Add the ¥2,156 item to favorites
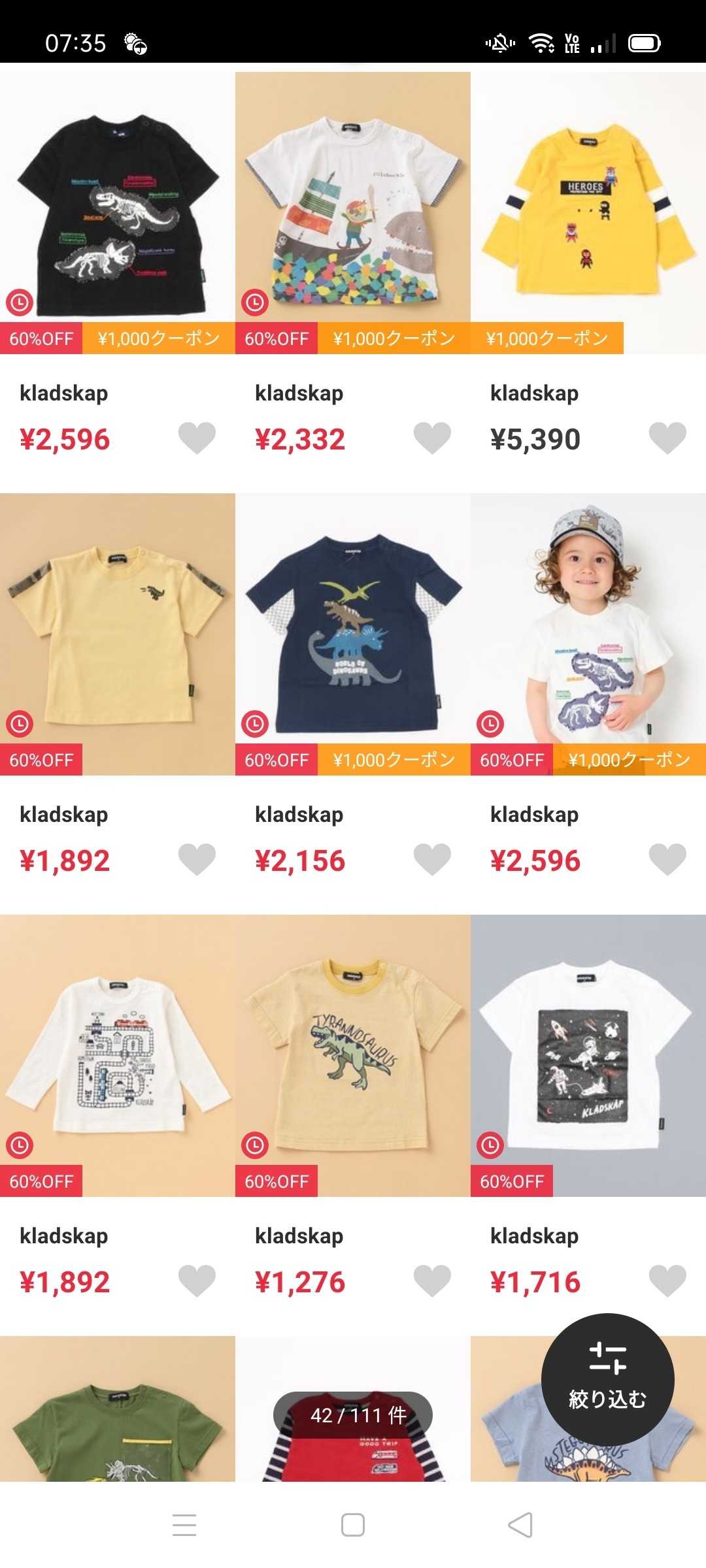The height and width of the screenshot is (1568, 706). [x=432, y=859]
